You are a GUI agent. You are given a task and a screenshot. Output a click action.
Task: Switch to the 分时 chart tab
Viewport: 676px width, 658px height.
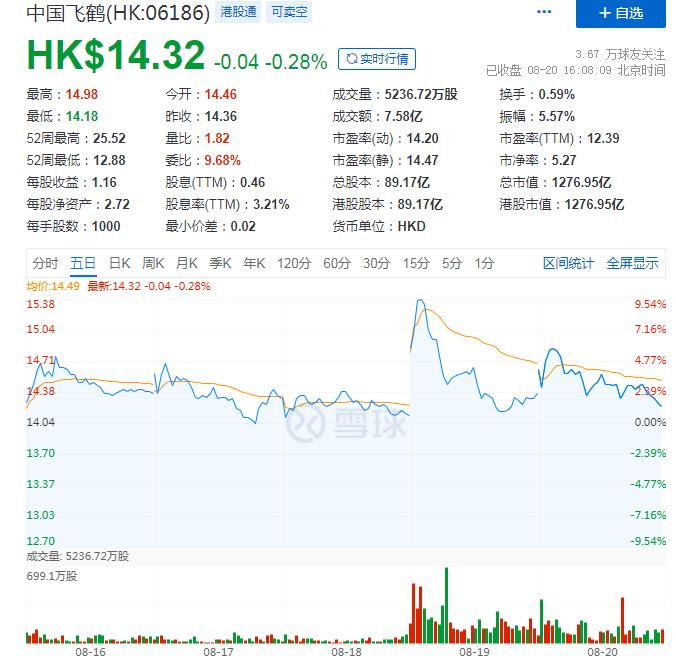(45, 263)
